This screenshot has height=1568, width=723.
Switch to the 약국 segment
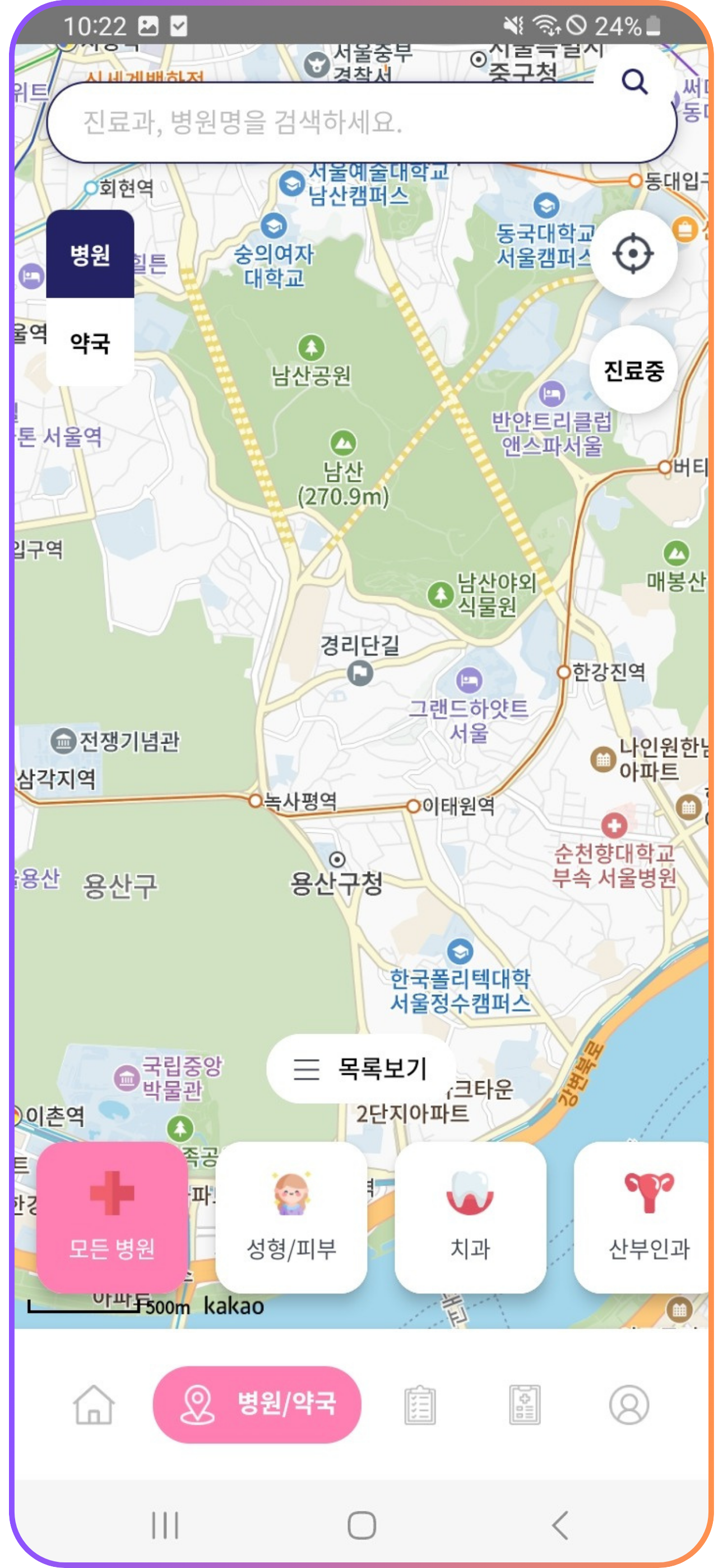tap(90, 343)
